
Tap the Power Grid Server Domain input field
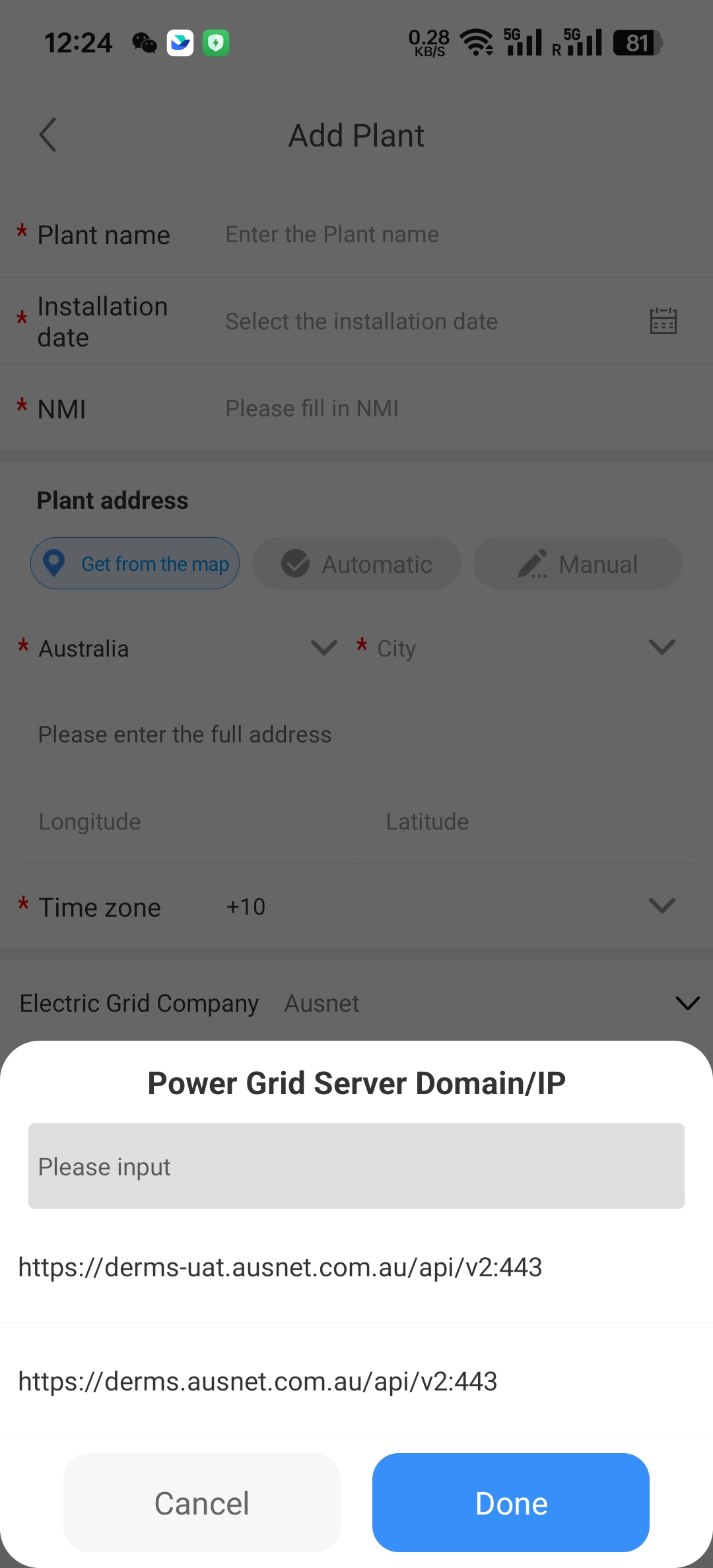356,1166
